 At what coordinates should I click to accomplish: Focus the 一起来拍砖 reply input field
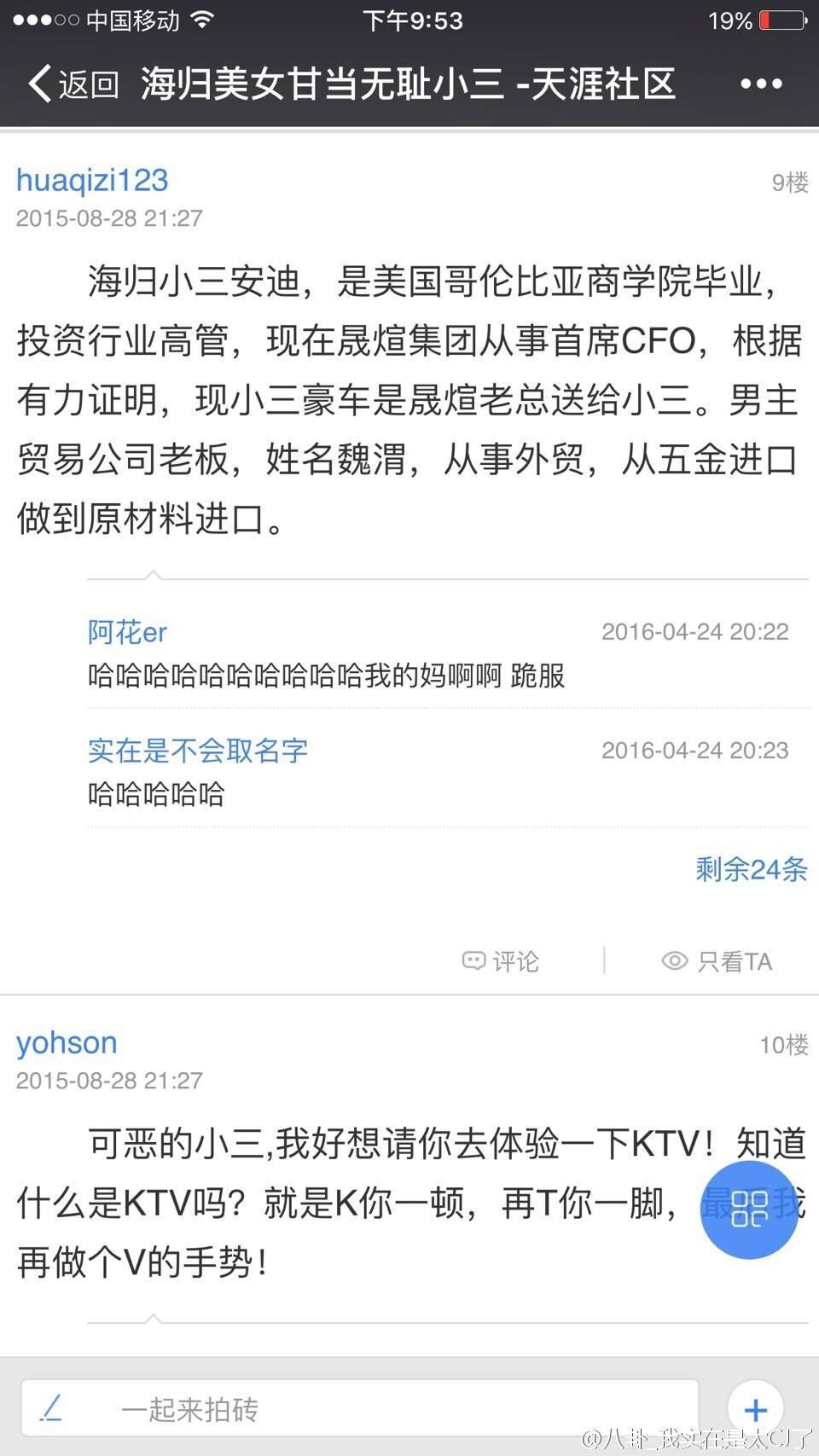tap(358, 1409)
